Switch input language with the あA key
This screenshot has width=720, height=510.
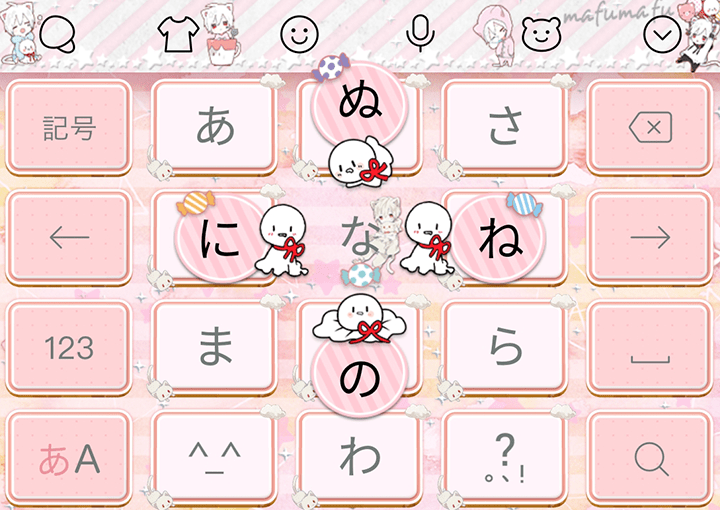[69, 458]
